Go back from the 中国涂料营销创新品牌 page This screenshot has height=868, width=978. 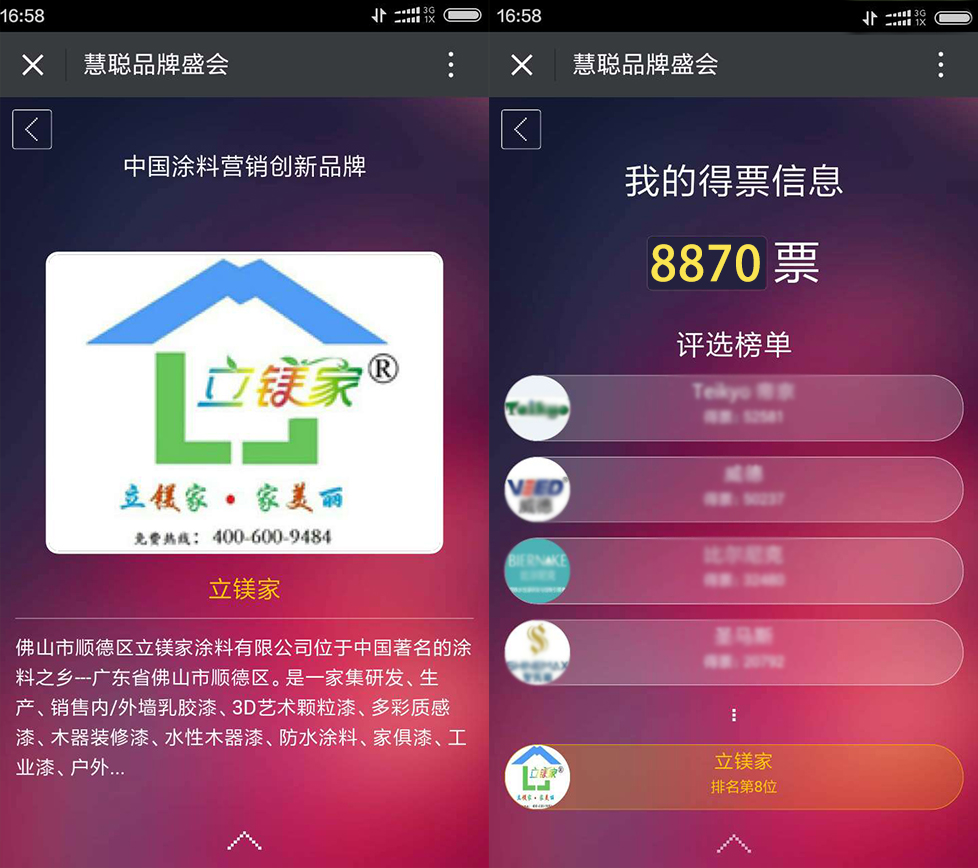tap(32, 129)
